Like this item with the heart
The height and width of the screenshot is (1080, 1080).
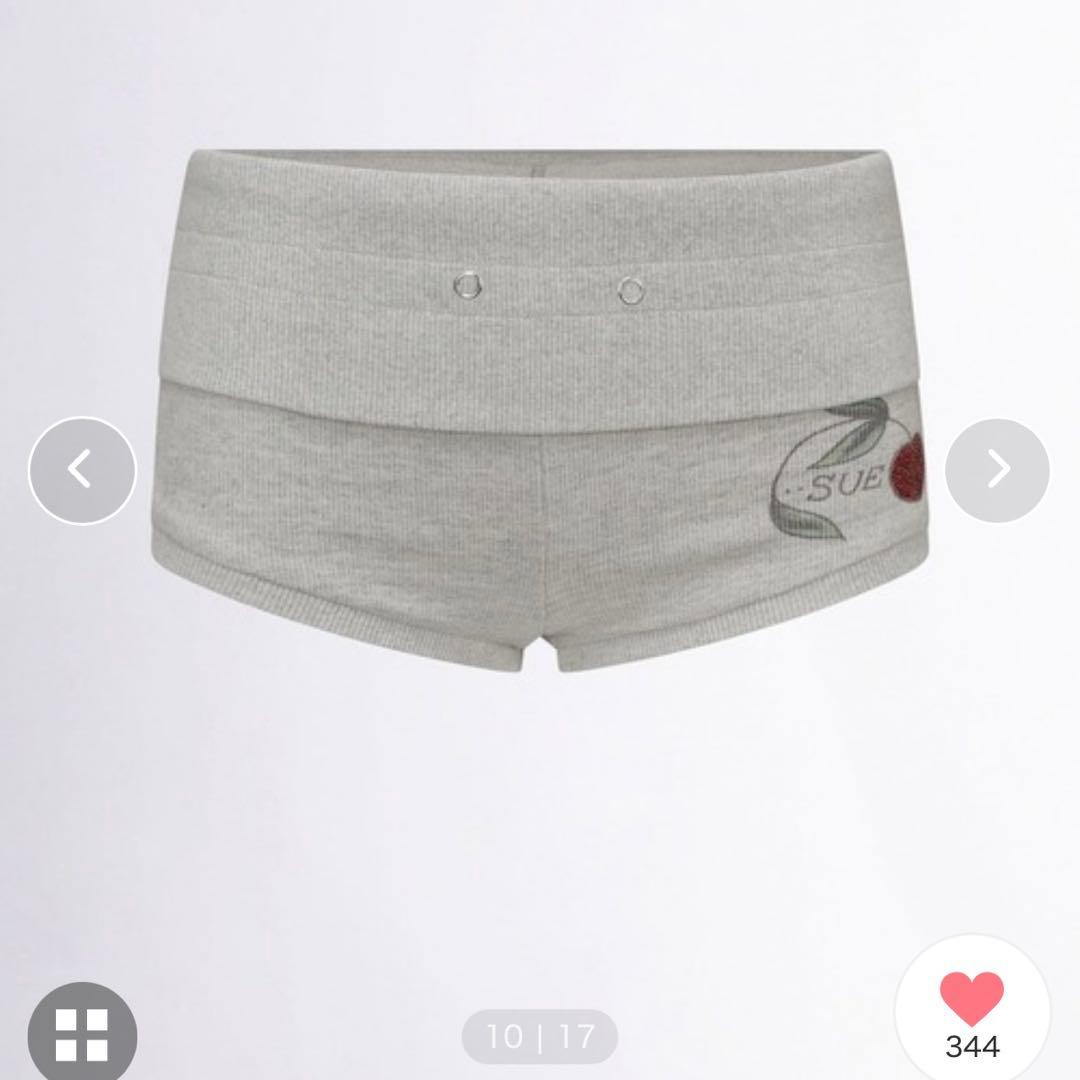click(x=972, y=1000)
